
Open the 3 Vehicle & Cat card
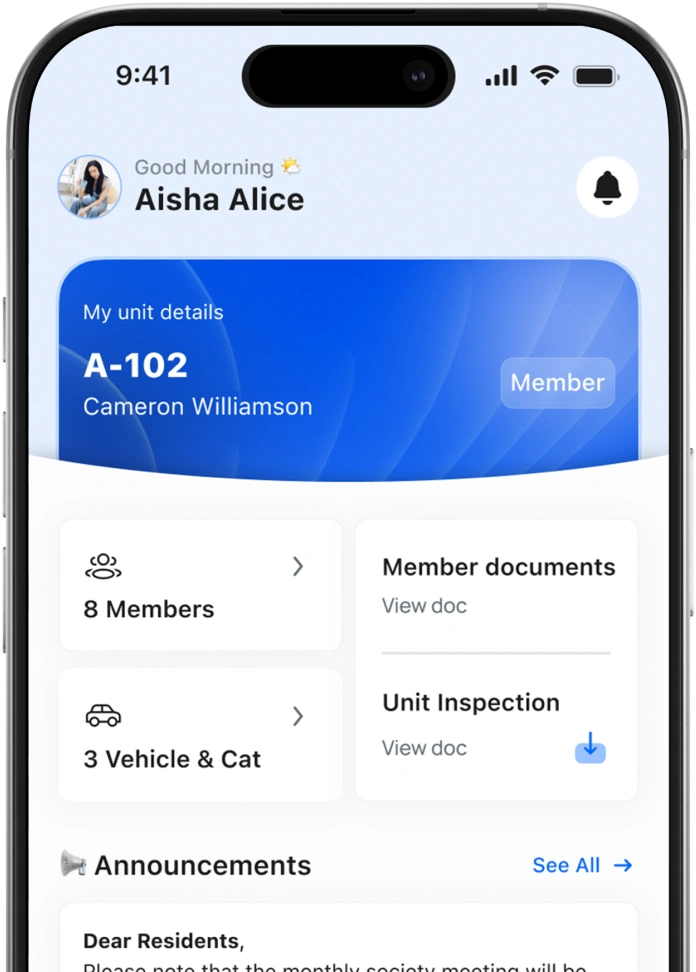tap(200, 736)
